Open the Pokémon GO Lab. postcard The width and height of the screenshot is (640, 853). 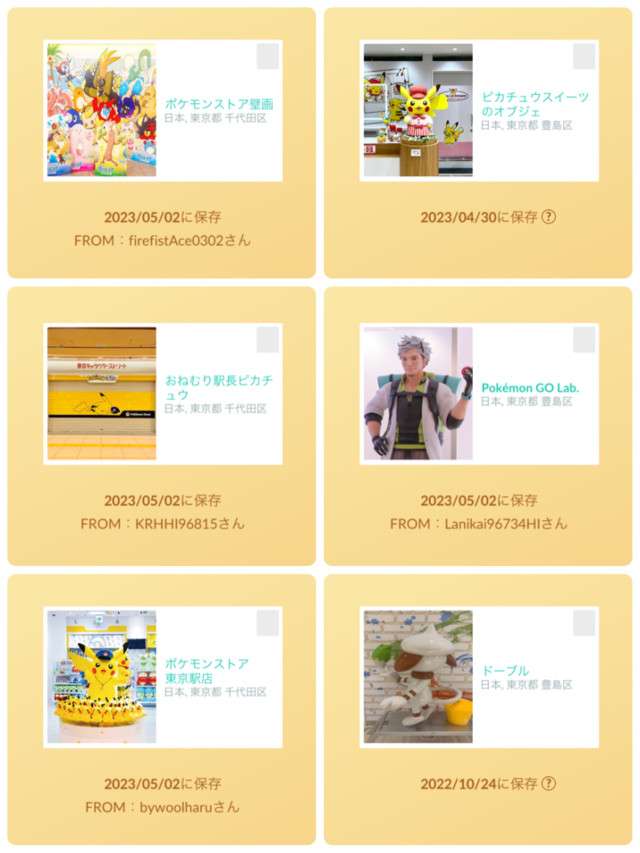tap(479, 393)
